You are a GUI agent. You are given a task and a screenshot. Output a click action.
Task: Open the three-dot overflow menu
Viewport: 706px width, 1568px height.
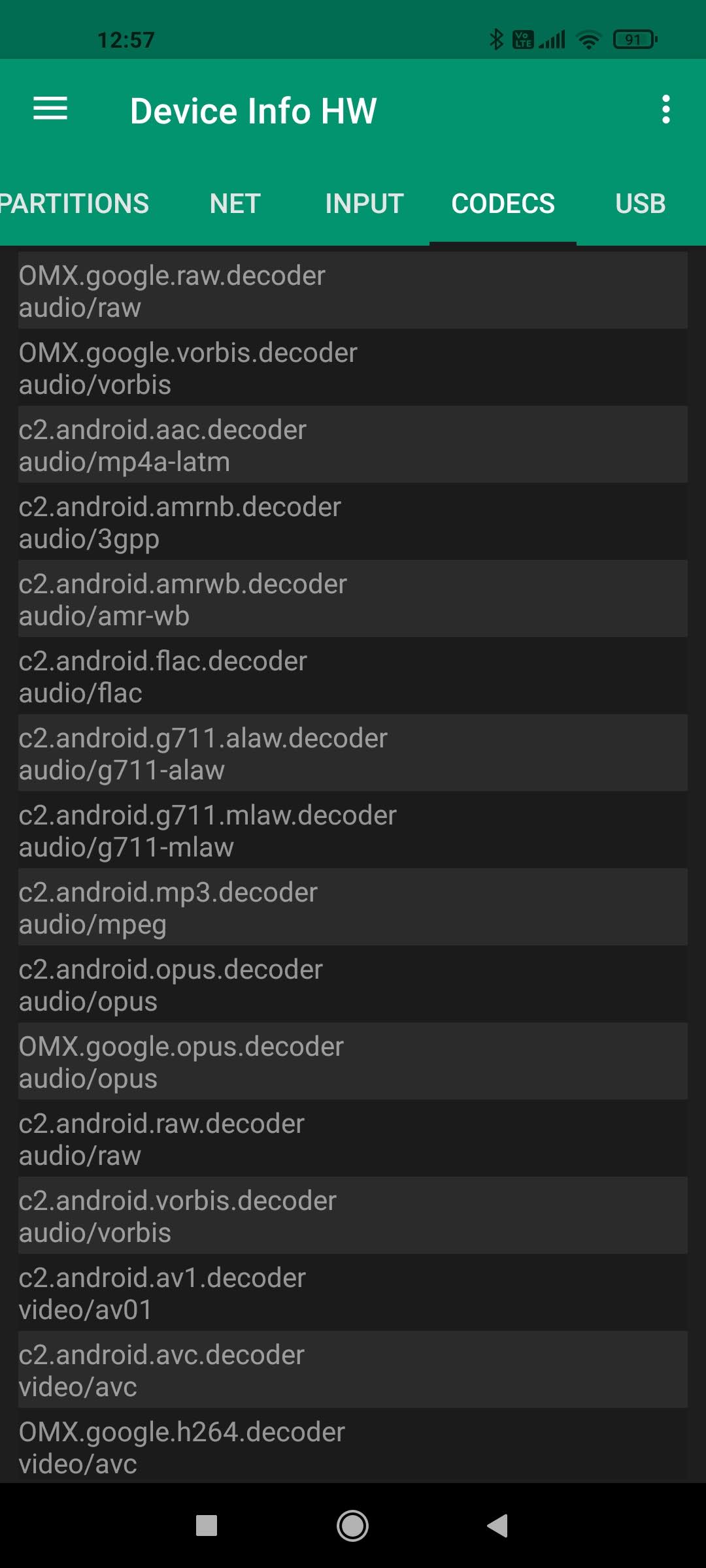(665, 109)
